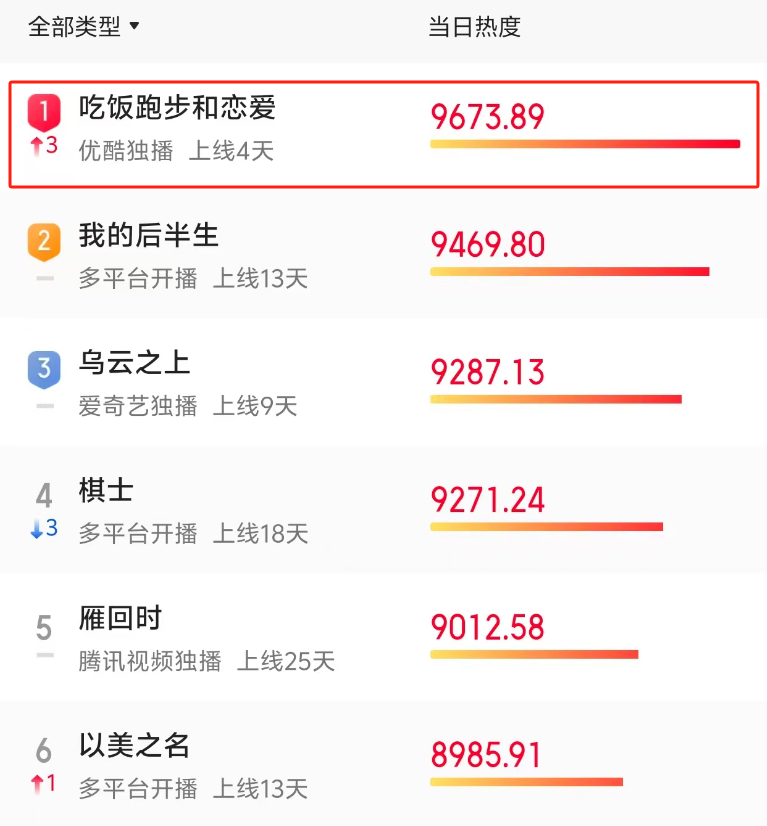Image resolution: width=767 pixels, height=826 pixels.
Task: Select the 当日热度 column header
Action: coord(475,29)
